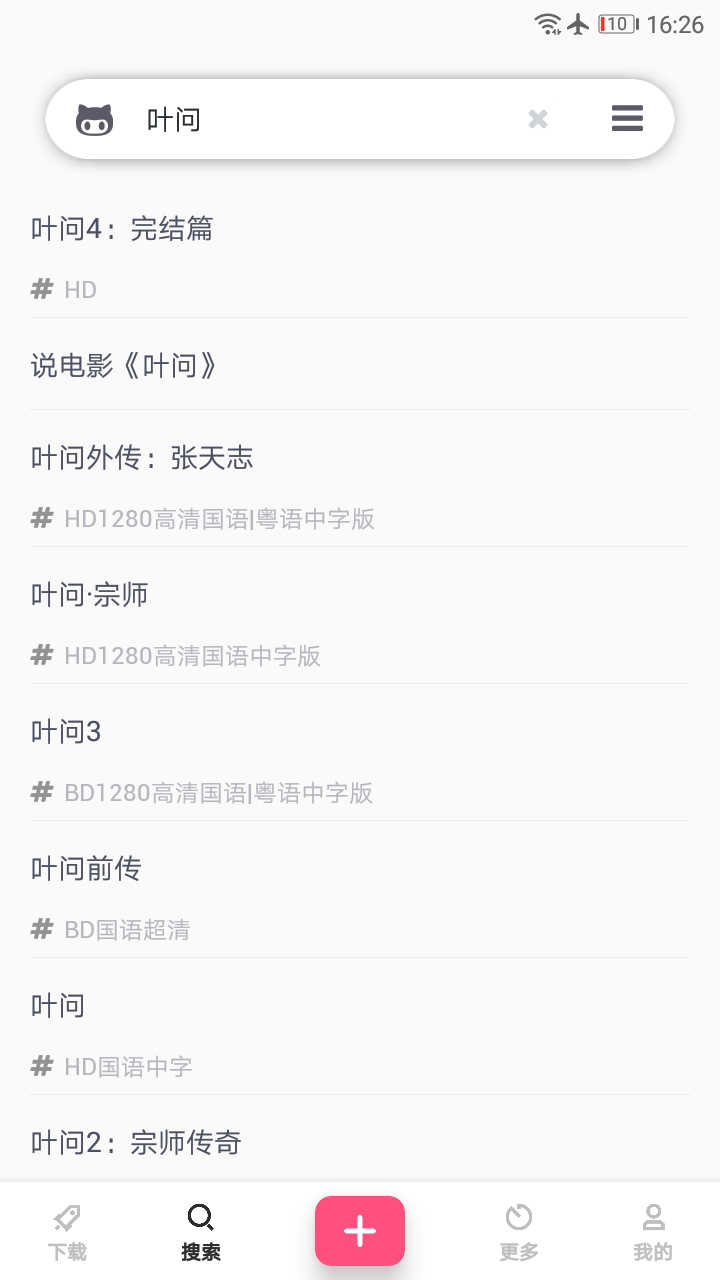The image size is (720, 1280).
Task: Tap the search input field
Action: [300, 118]
